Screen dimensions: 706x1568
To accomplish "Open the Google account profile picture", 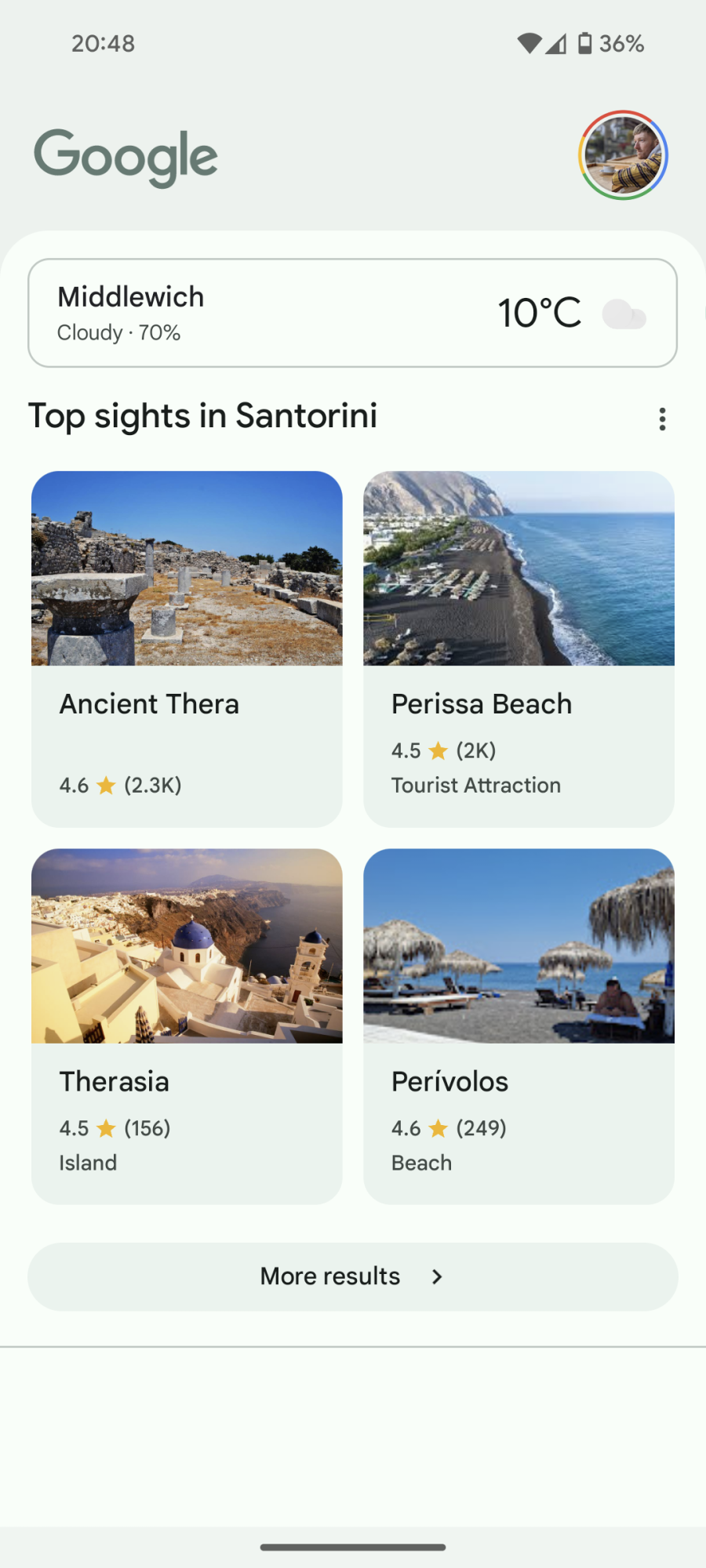I will pyautogui.click(x=623, y=155).
